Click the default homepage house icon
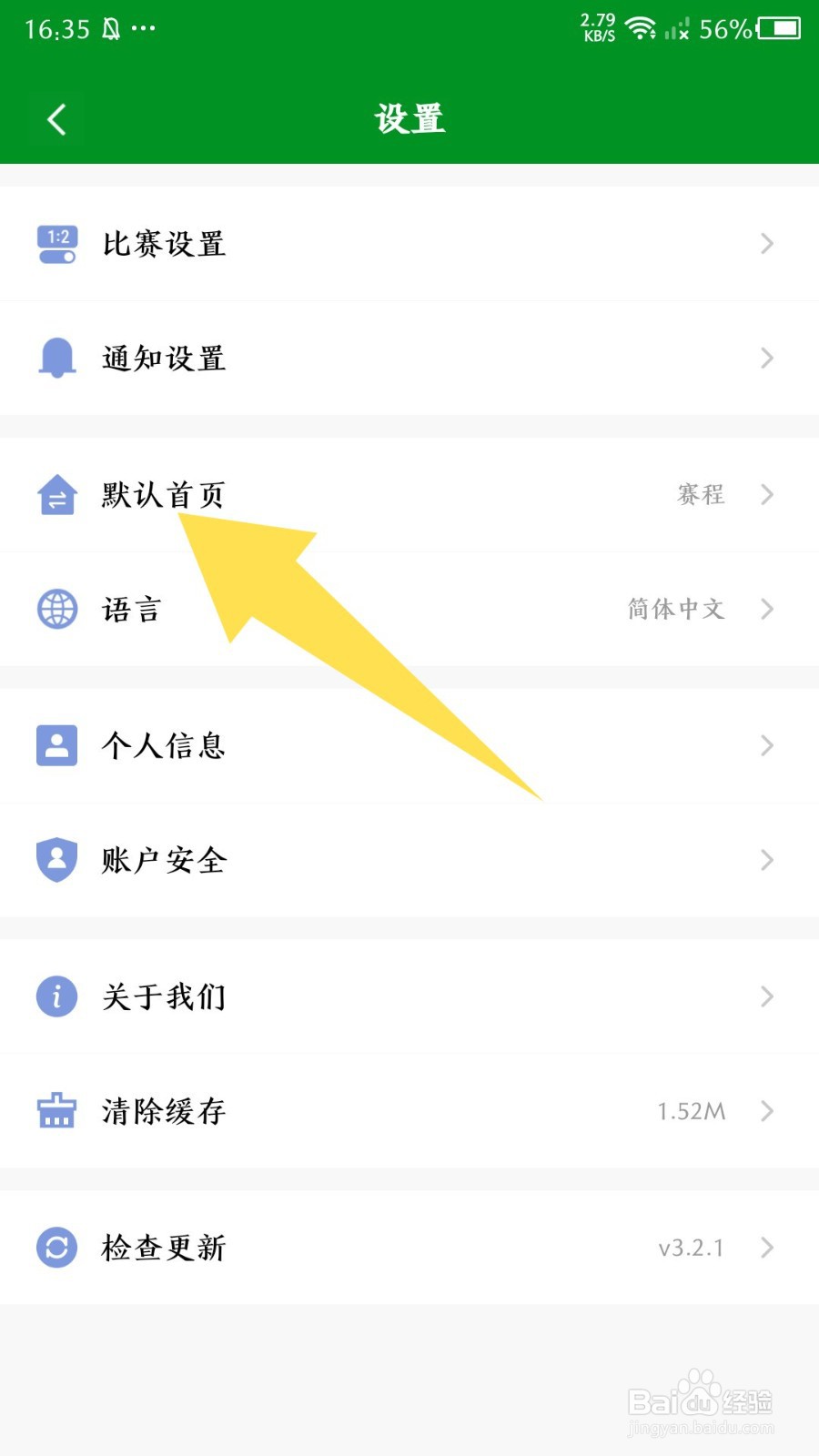Screen dimensions: 819x1456 click(56, 495)
